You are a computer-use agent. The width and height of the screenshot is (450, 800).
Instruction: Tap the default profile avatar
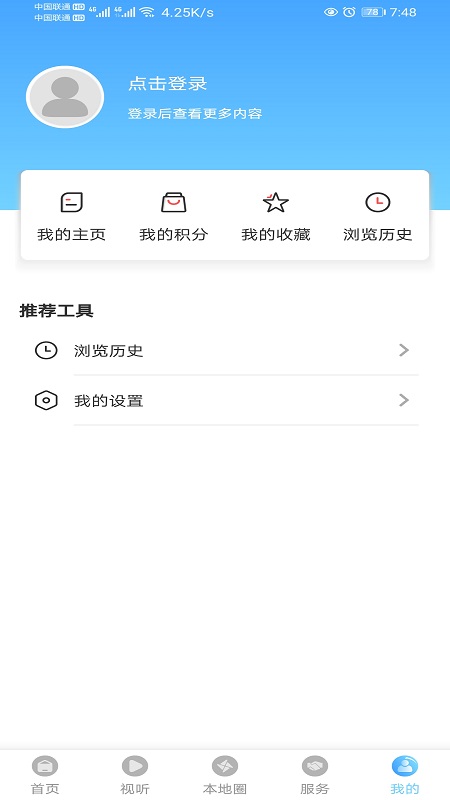tap(65, 97)
